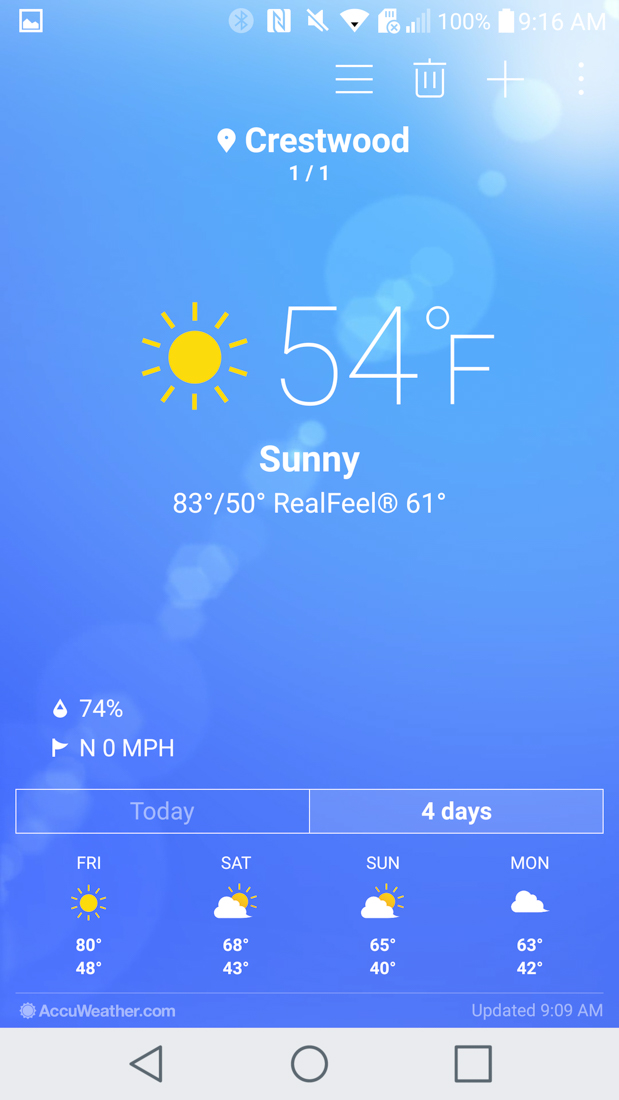Open the city list menu
619x1100 pixels.
(x=354, y=79)
